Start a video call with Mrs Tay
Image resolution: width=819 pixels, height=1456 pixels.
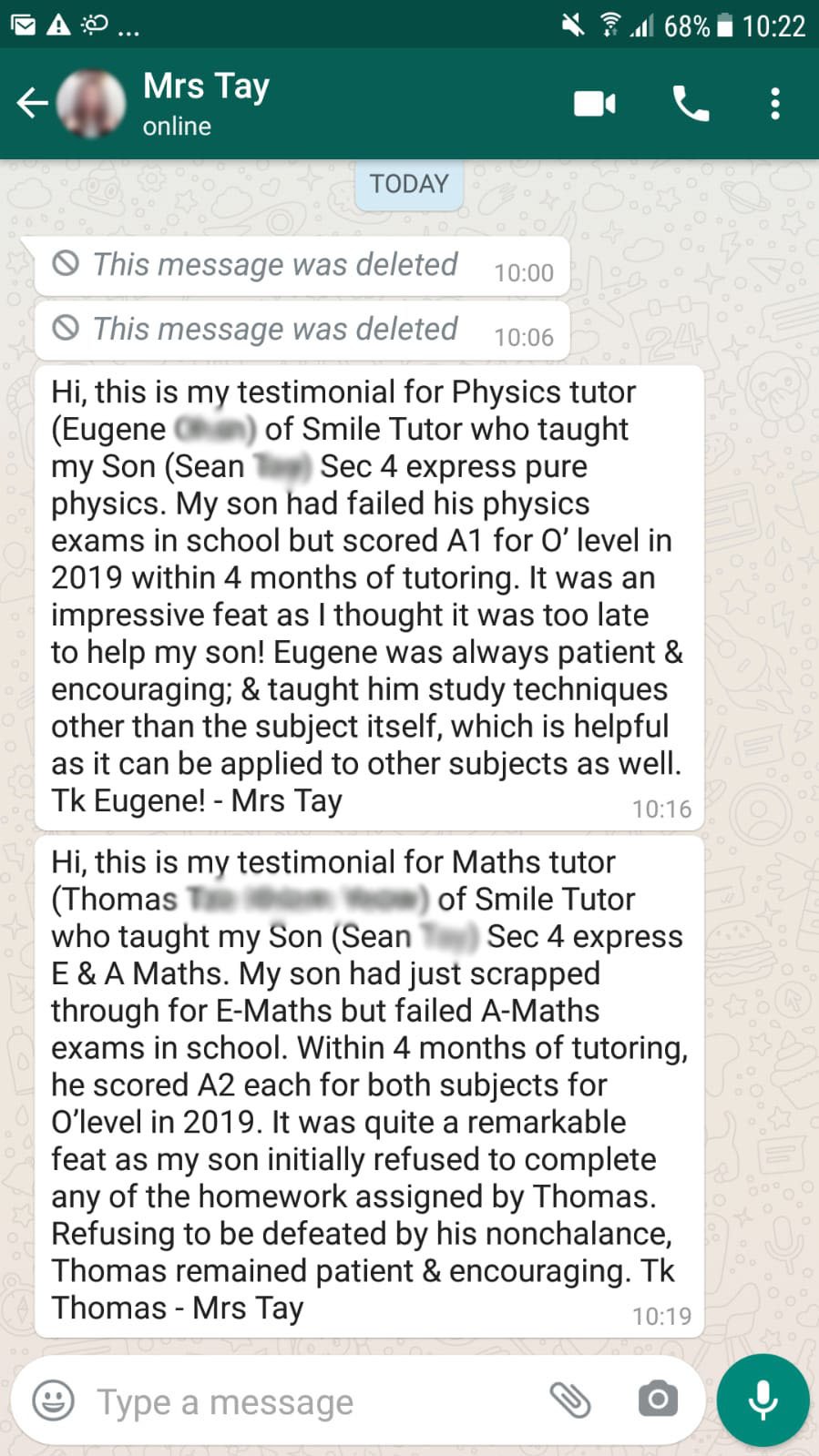click(594, 104)
